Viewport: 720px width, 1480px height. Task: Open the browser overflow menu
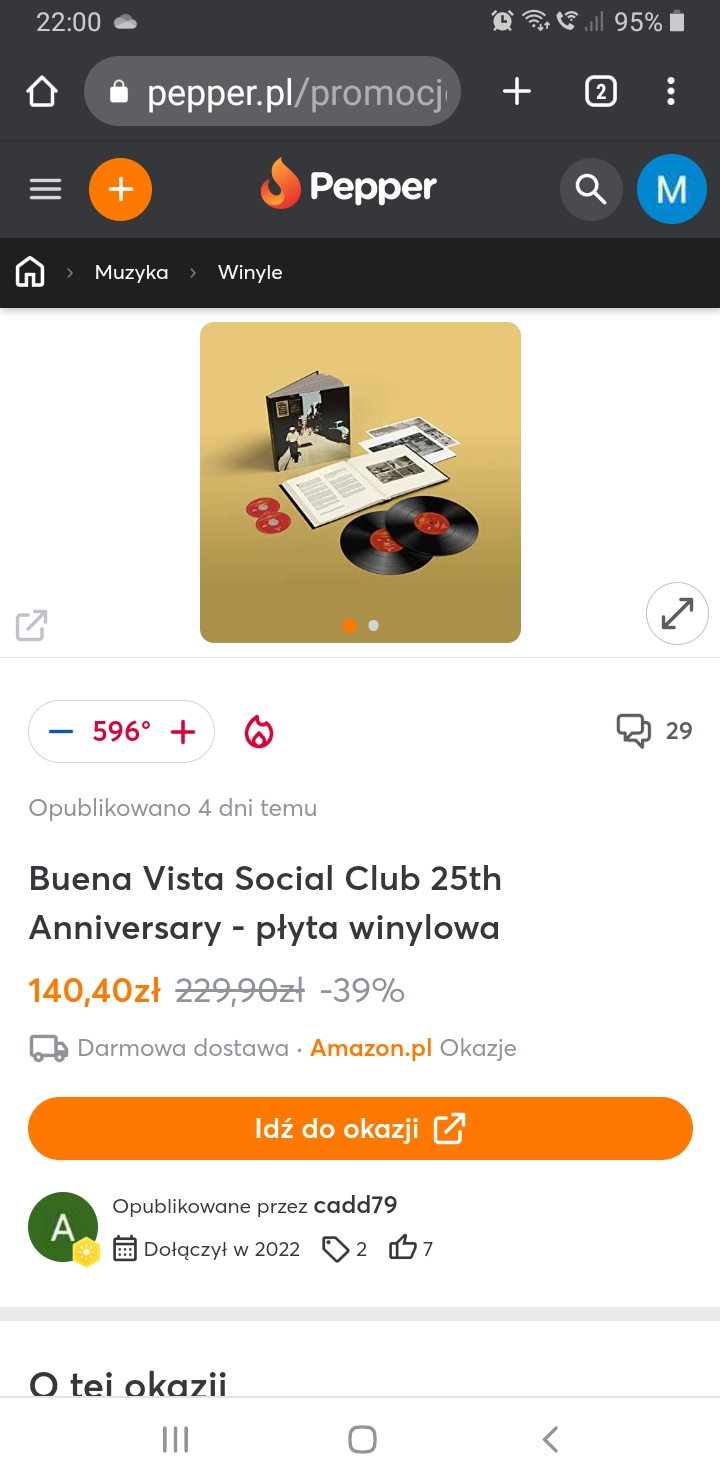[671, 93]
